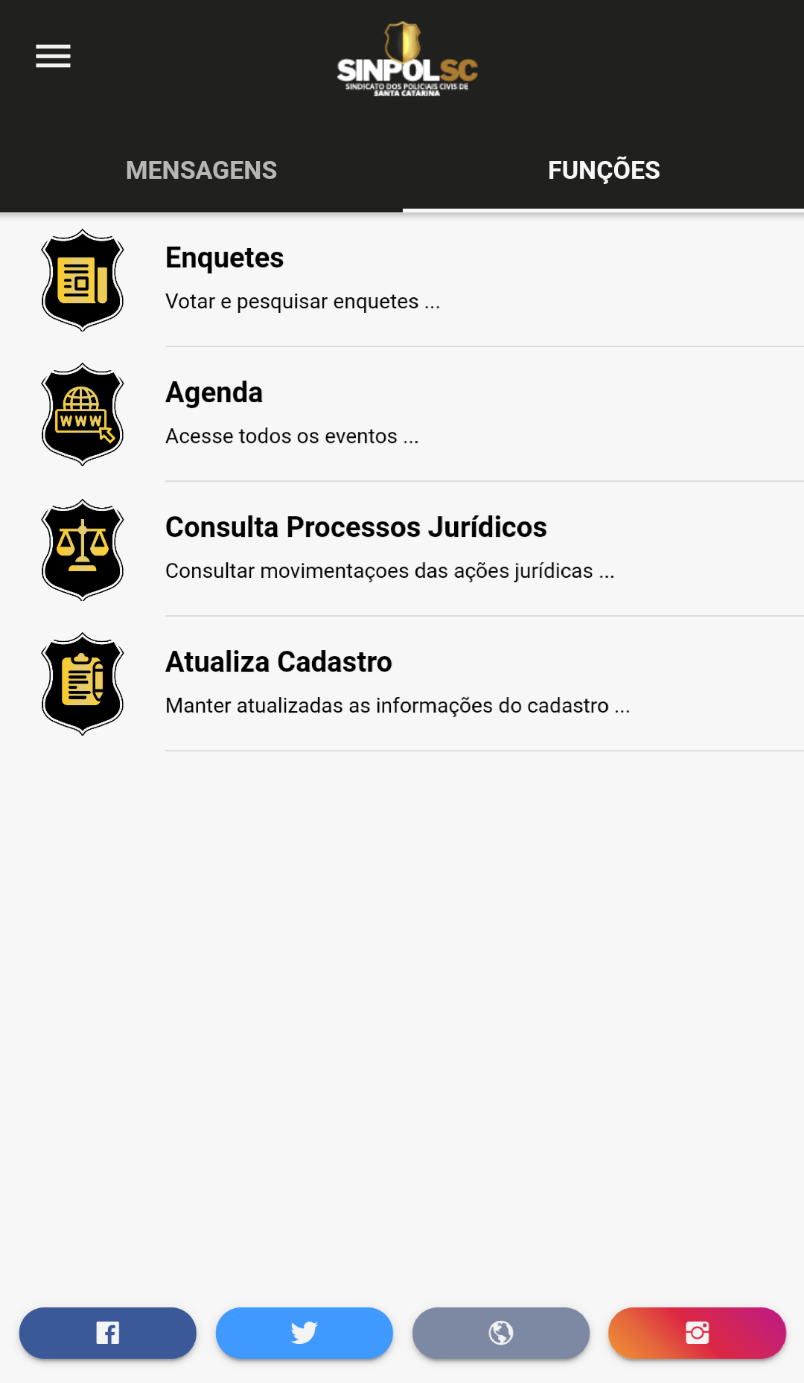Open Enquetes to vote on polls
Image resolution: width=804 pixels, height=1383 pixels.
tap(402, 280)
